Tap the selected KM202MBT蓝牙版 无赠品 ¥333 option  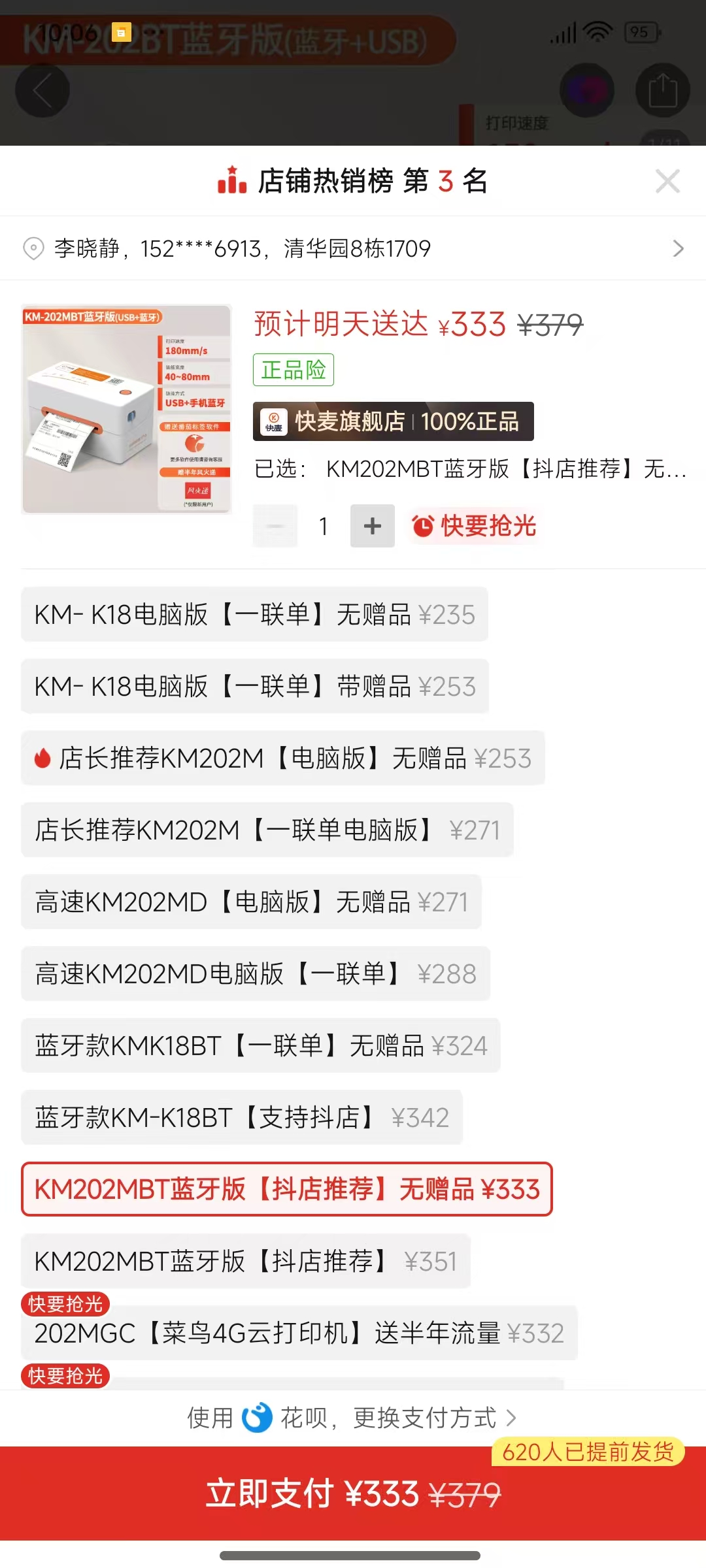click(x=286, y=1190)
